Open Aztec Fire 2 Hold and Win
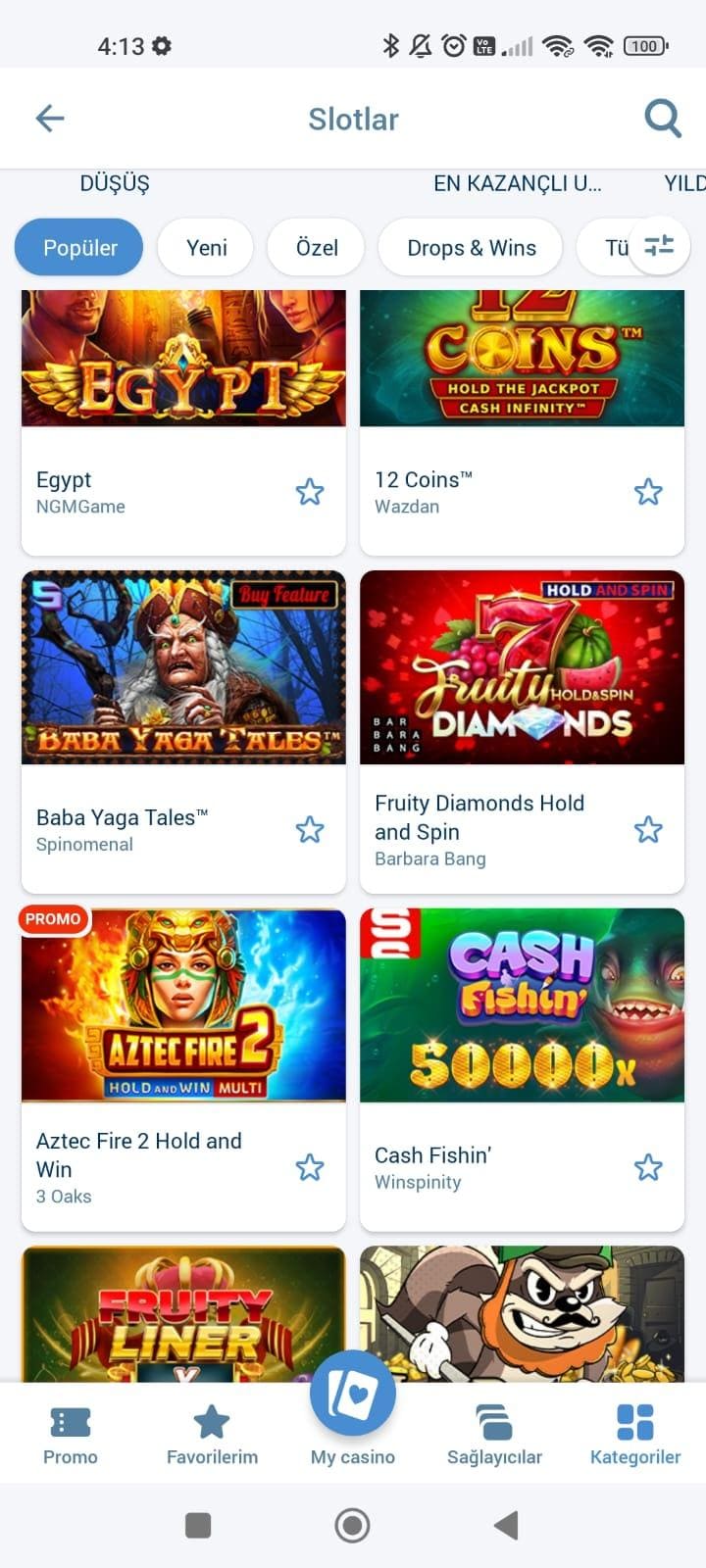Image resolution: width=706 pixels, height=1568 pixels. click(183, 1069)
